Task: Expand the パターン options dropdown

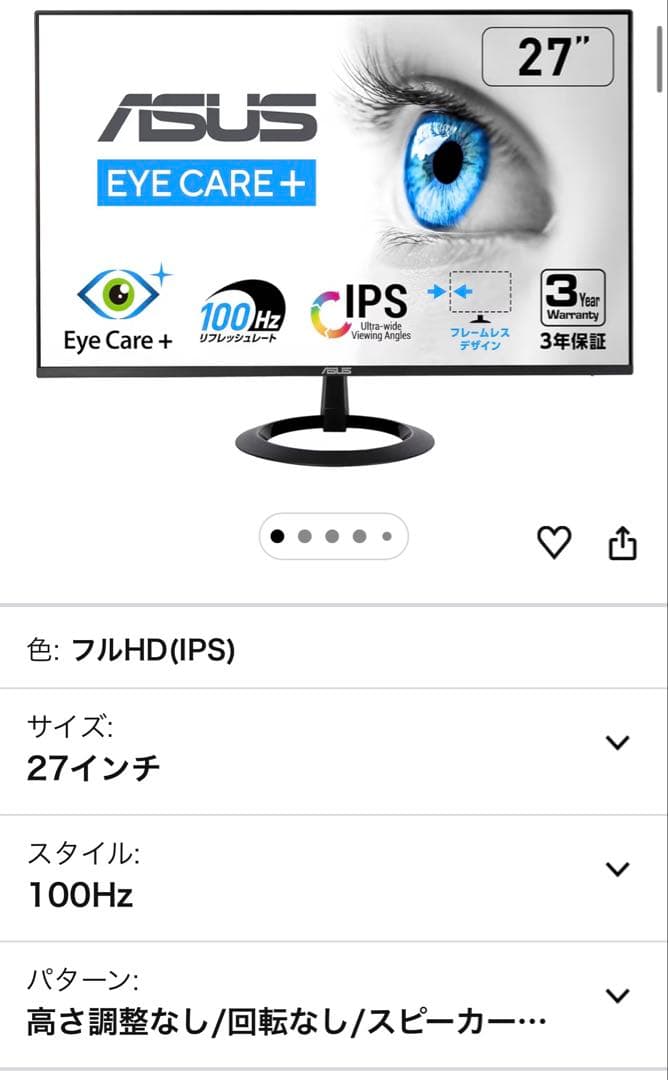Action: pyautogui.click(x=618, y=995)
